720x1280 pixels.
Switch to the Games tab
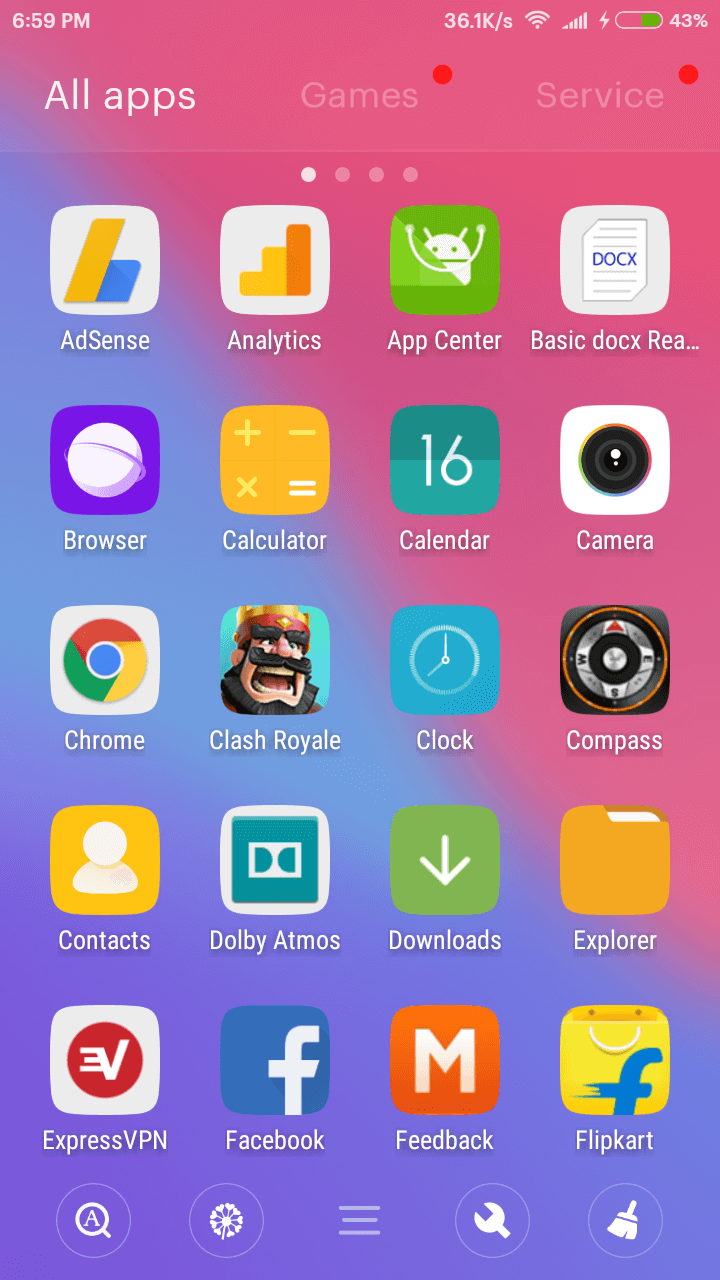[359, 95]
